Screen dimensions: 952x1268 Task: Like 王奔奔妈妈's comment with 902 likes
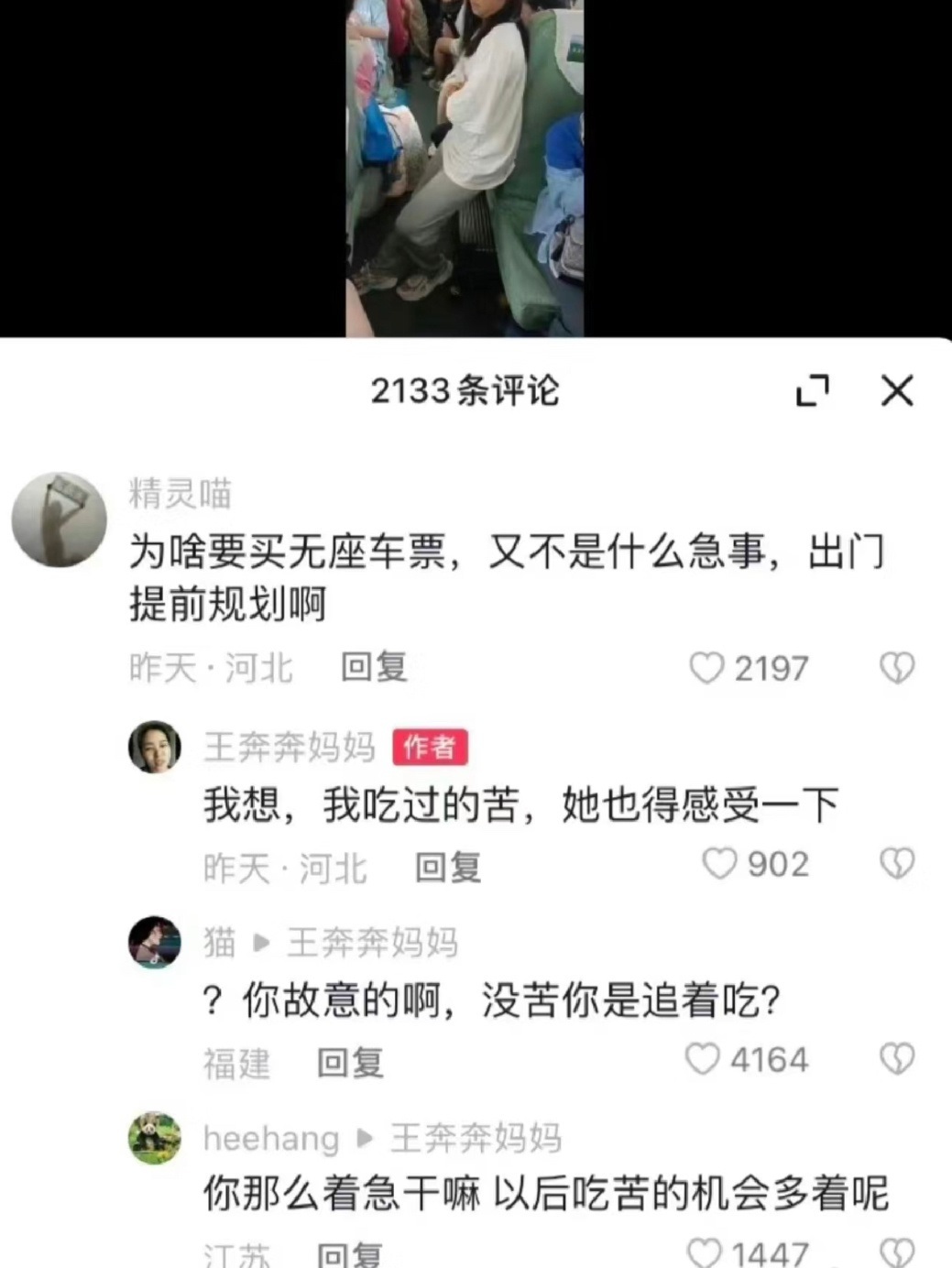[x=719, y=864]
